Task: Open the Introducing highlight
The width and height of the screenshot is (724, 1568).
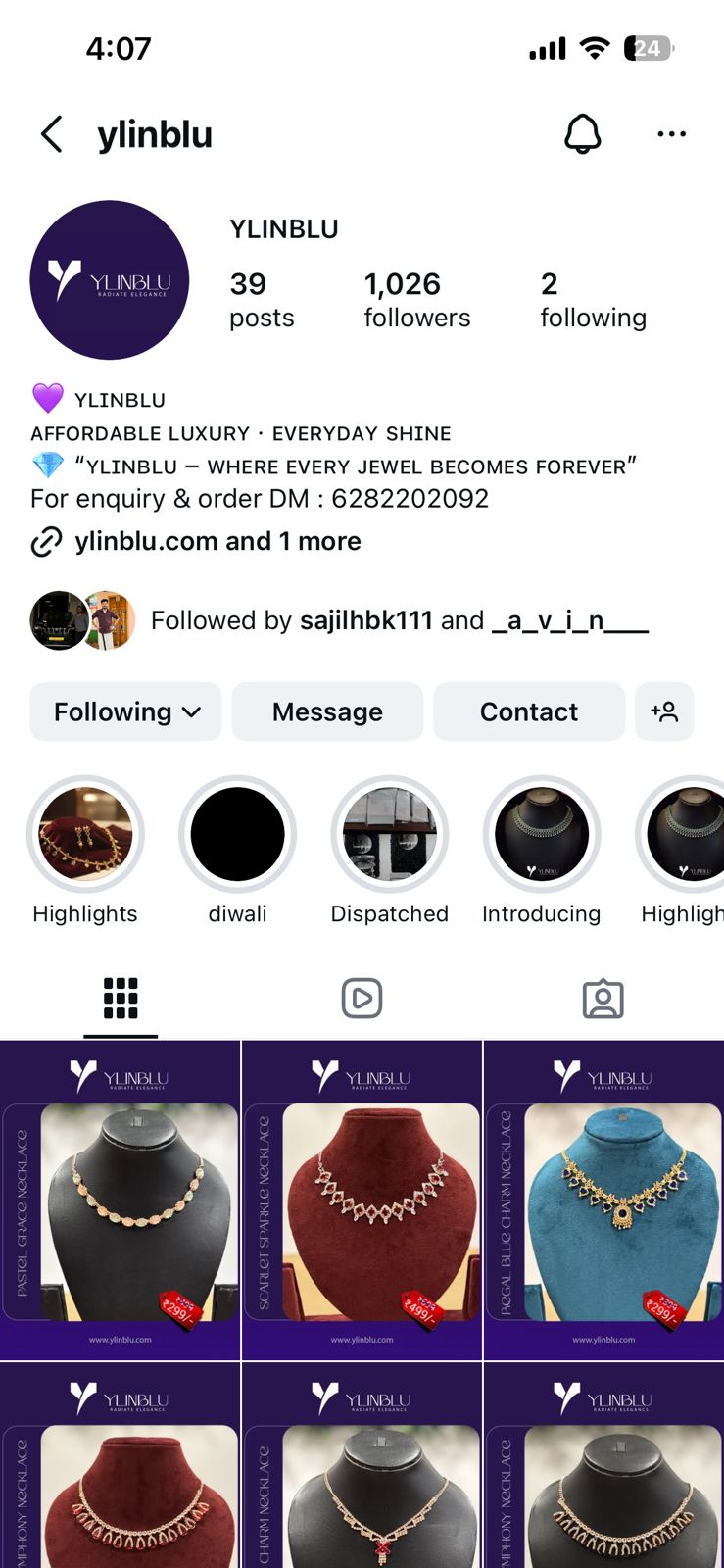Action: coord(541,834)
